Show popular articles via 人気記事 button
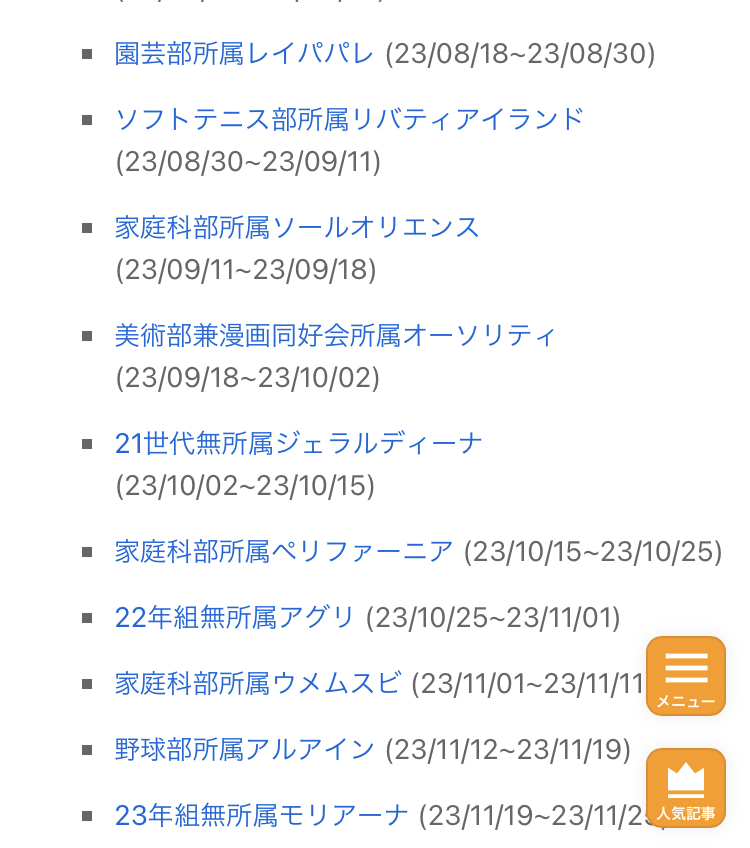Image resolution: width=750 pixels, height=848 pixels. tap(686, 788)
